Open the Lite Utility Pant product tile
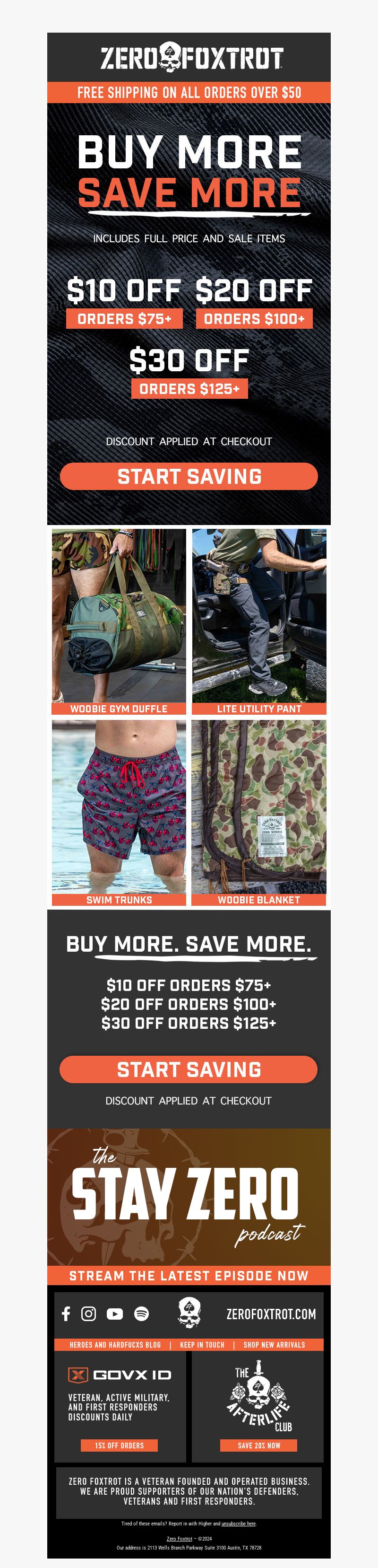 [259, 620]
